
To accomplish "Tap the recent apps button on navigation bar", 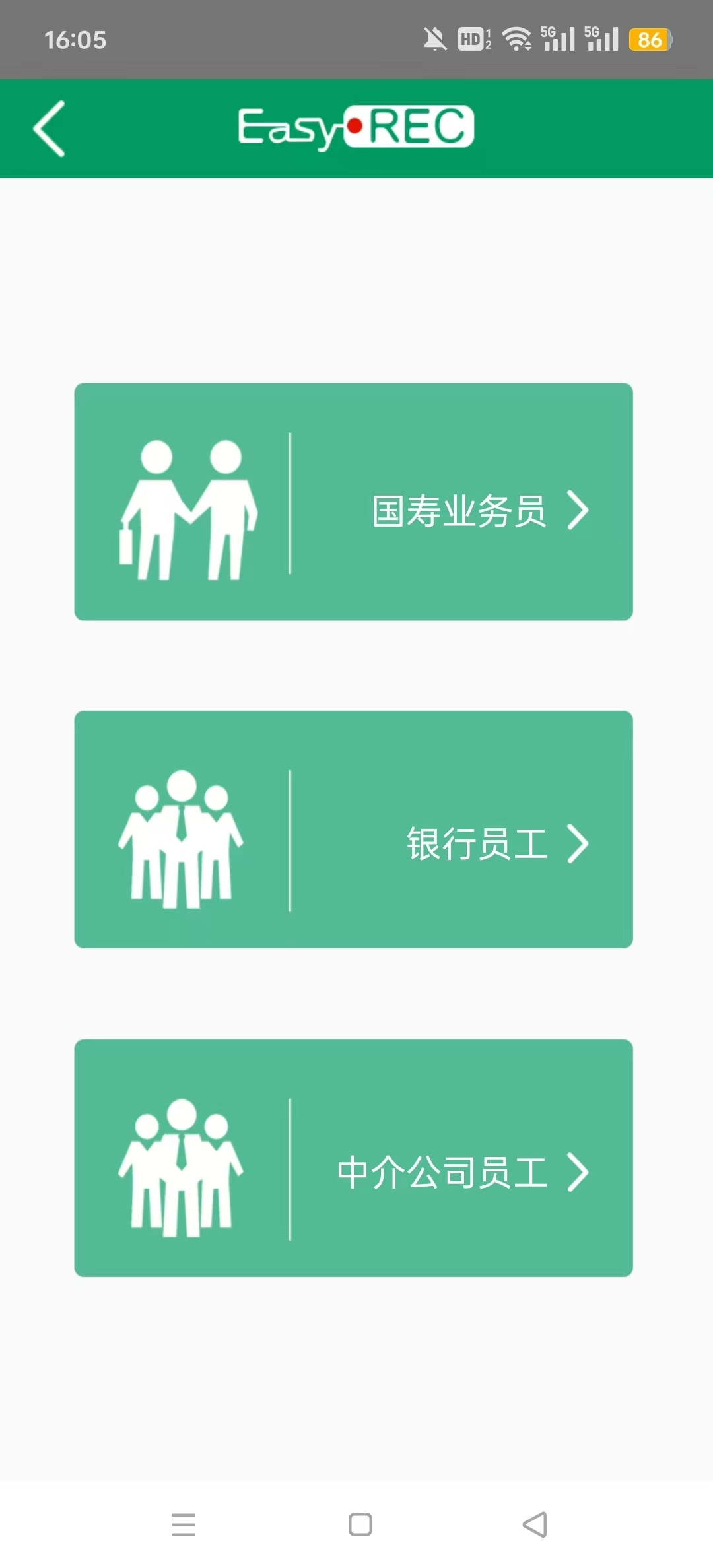I will (184, 1526).
